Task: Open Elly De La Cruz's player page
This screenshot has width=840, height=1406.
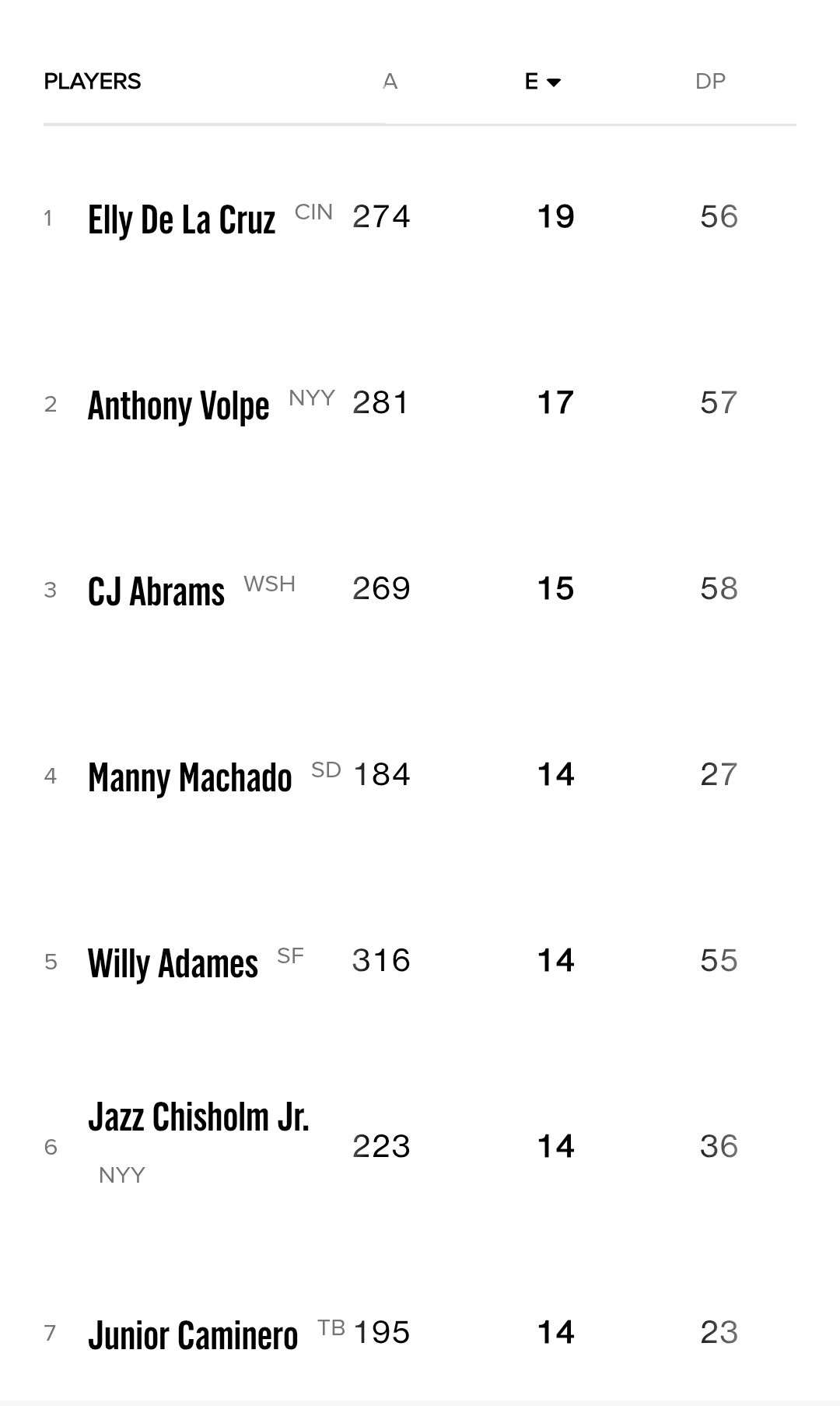Action: click(x=181, y=219)
